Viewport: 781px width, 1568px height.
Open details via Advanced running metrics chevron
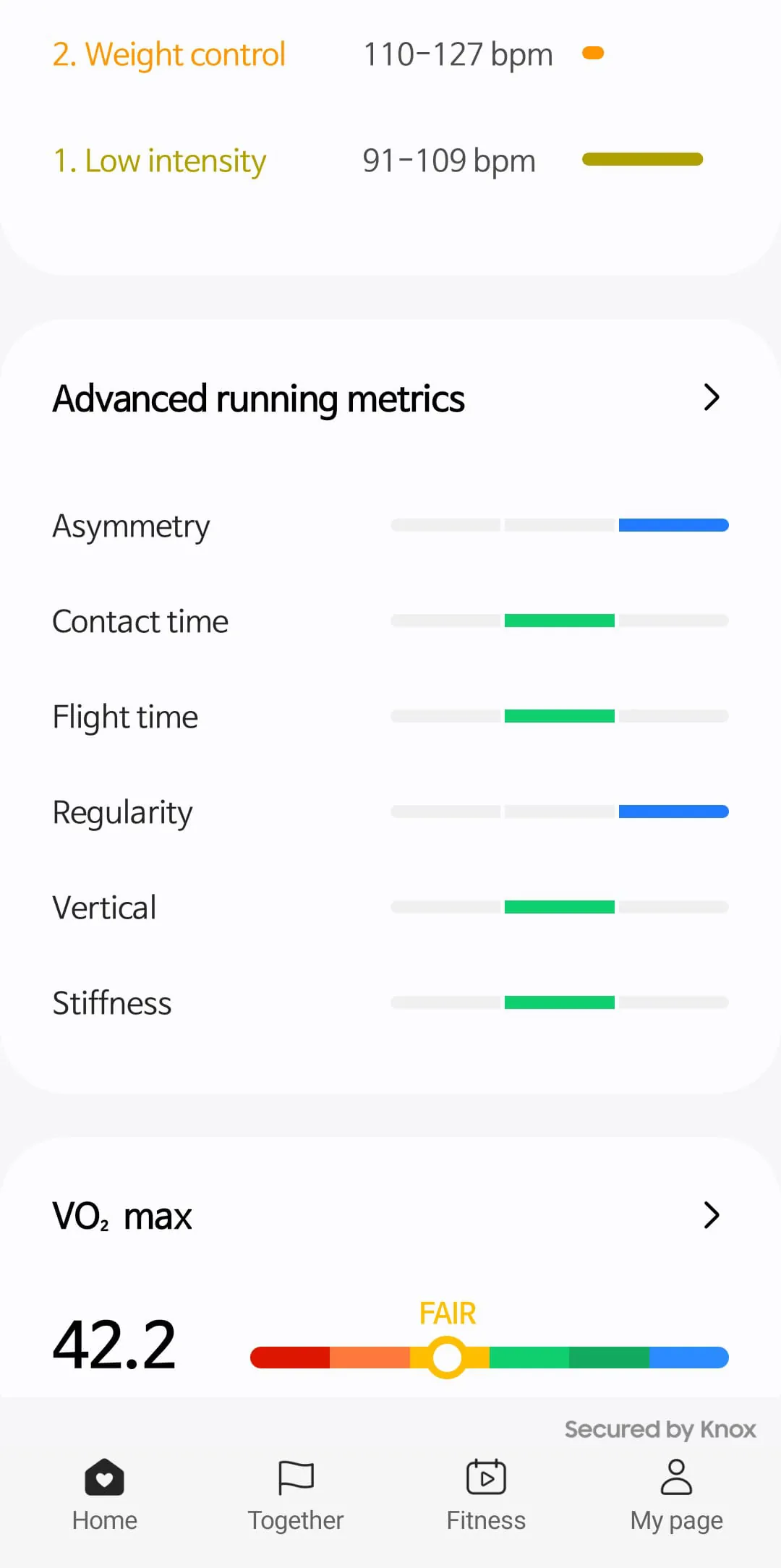(x=711, y=397)
